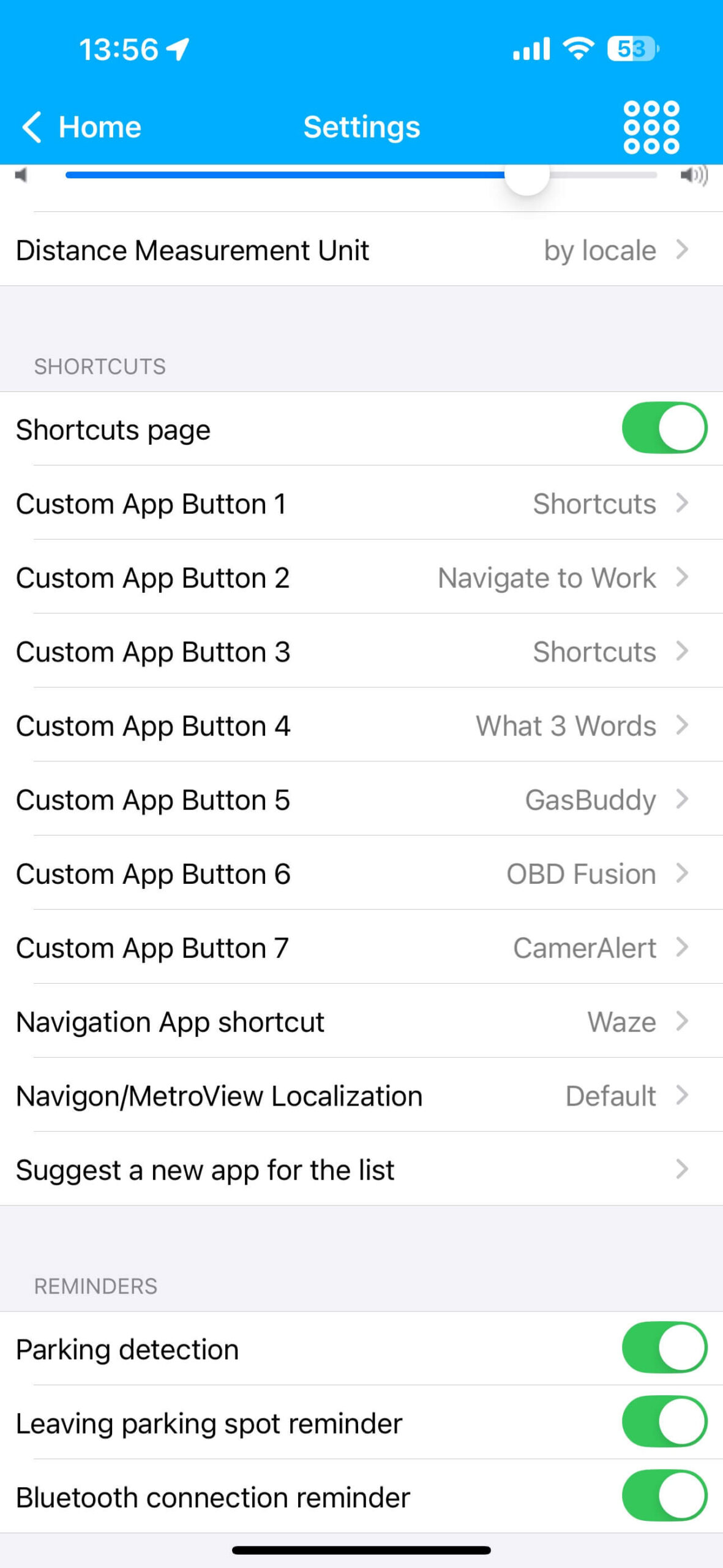
Task: Change Custom App Button 2 from Navigate to Work
Action: tap(361, 578)
